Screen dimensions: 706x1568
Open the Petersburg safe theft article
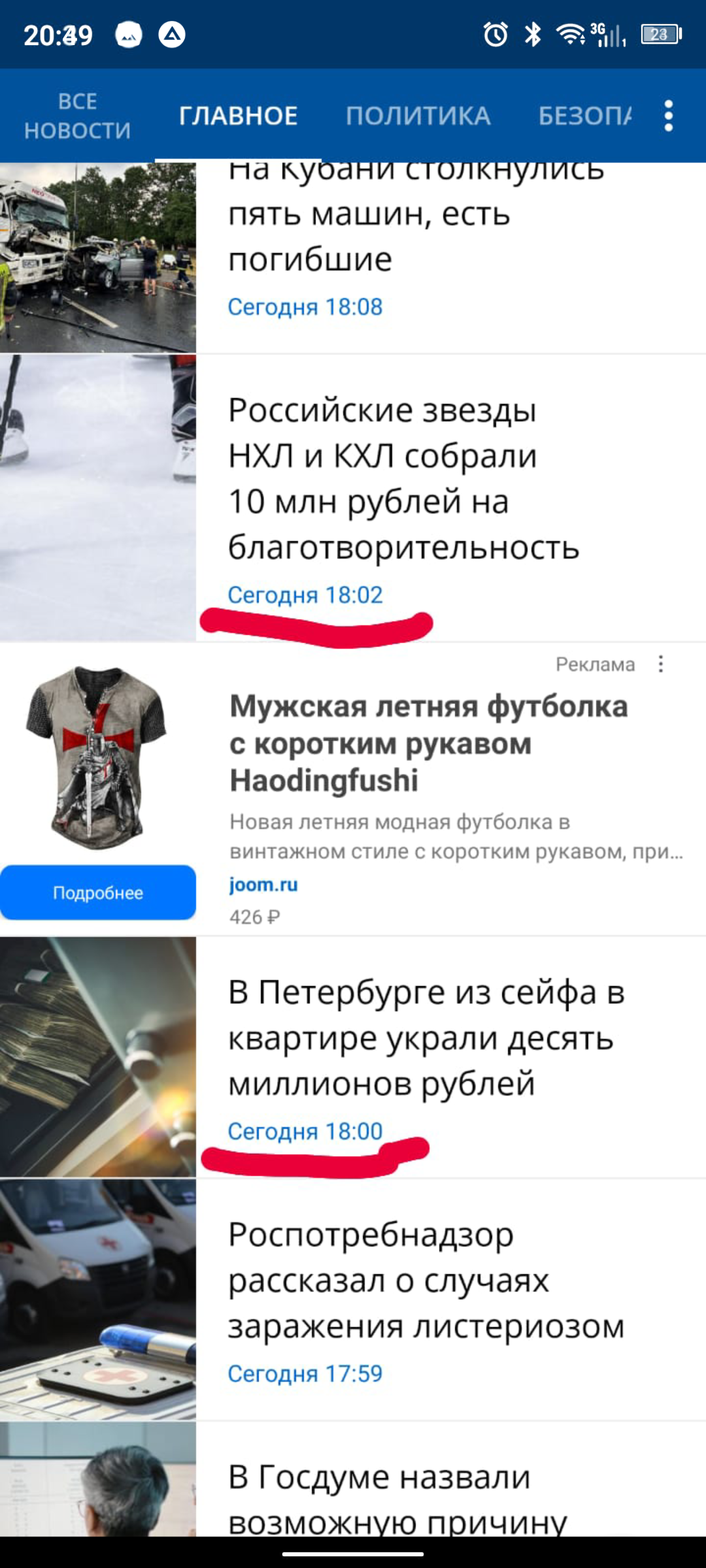point(425,1037)
